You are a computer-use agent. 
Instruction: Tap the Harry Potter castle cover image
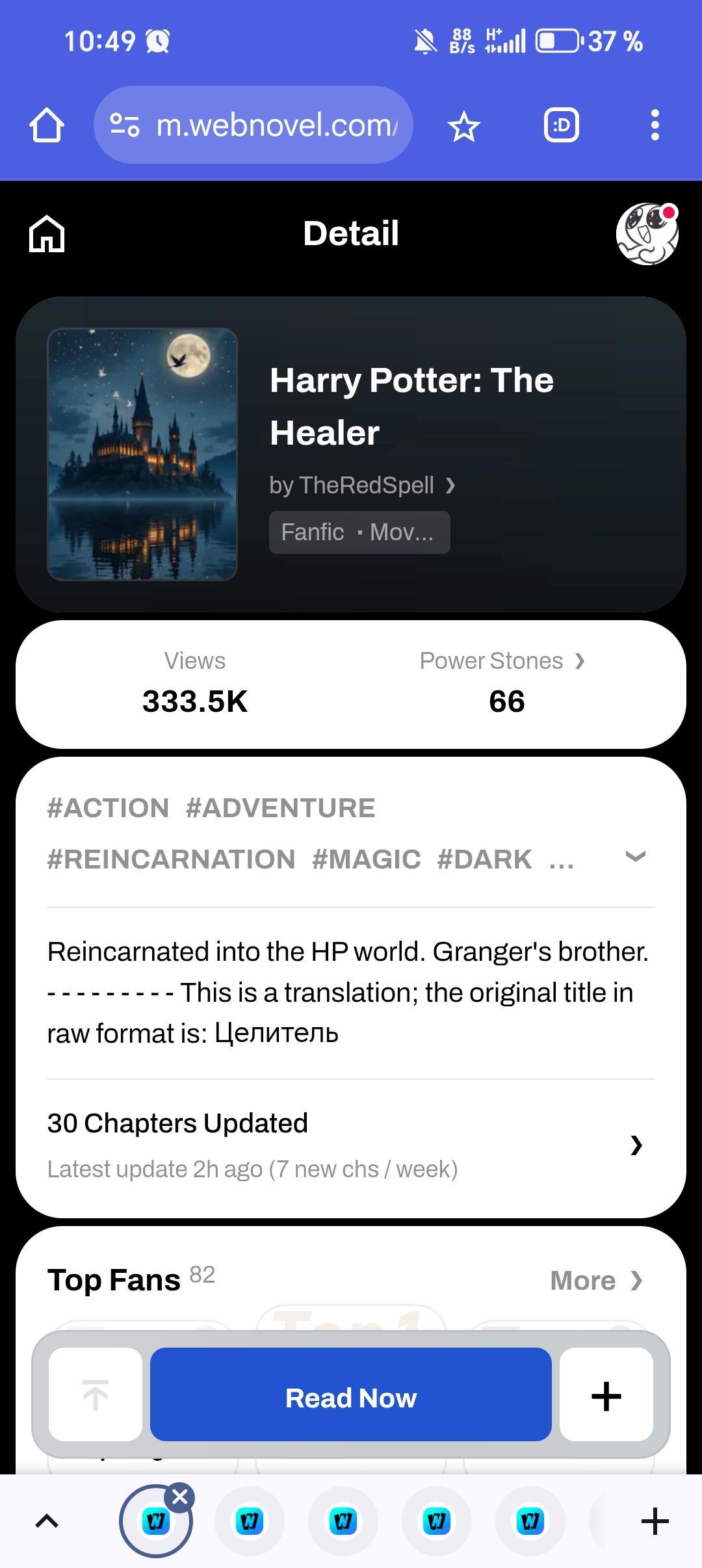coord(142,454)
